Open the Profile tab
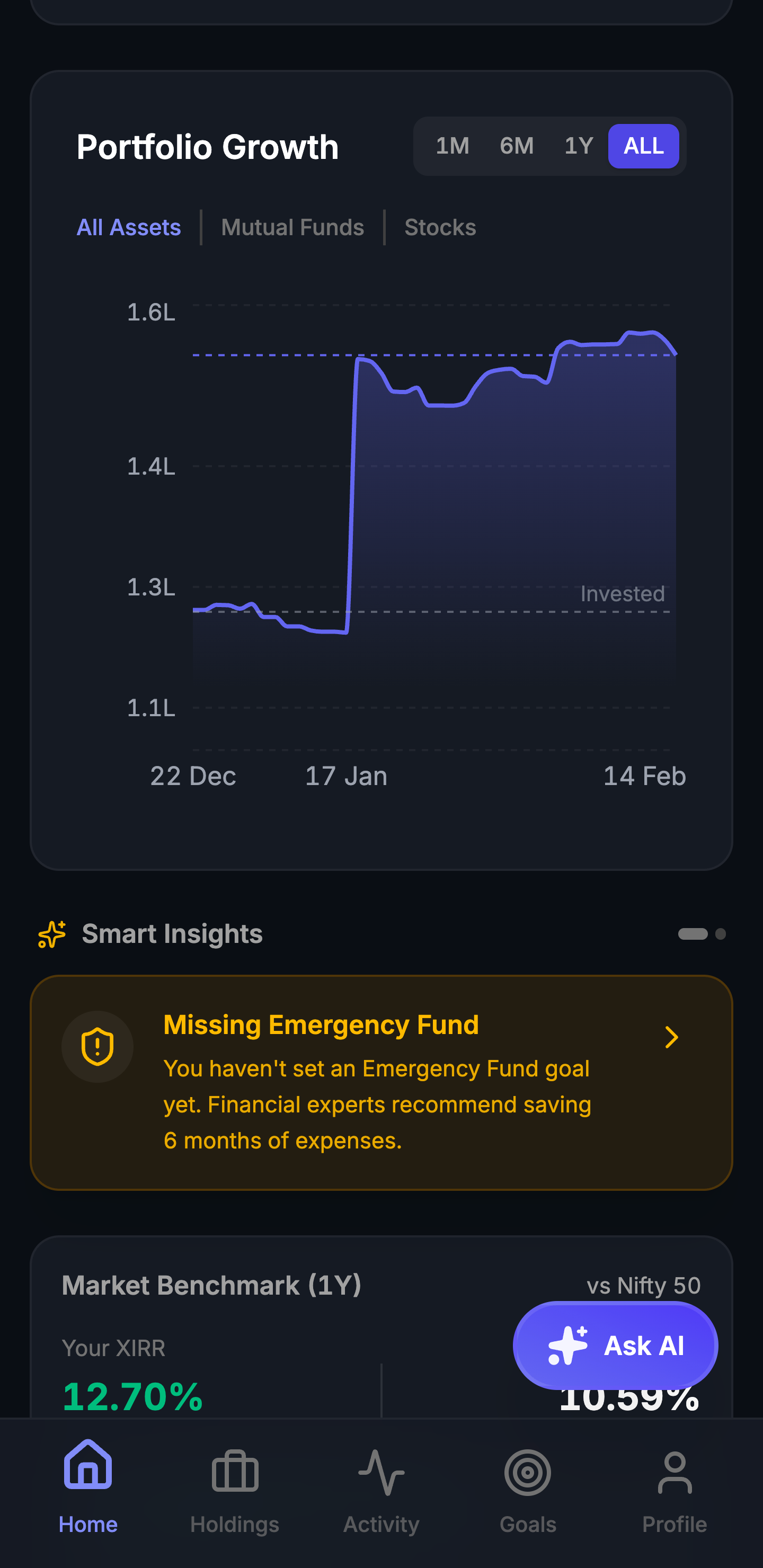The image size is (763, 1568). pyautogui.click(x=675, y=1485)
